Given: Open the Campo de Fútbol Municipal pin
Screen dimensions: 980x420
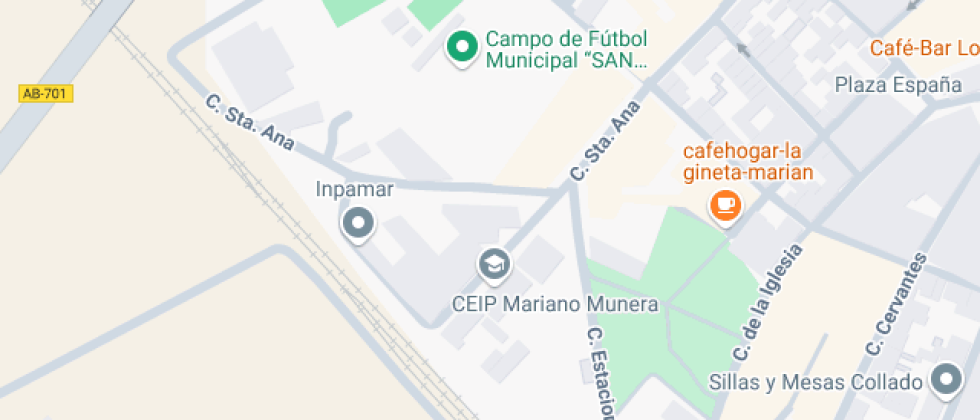Looking at the screenshot, I should (461, 46).
